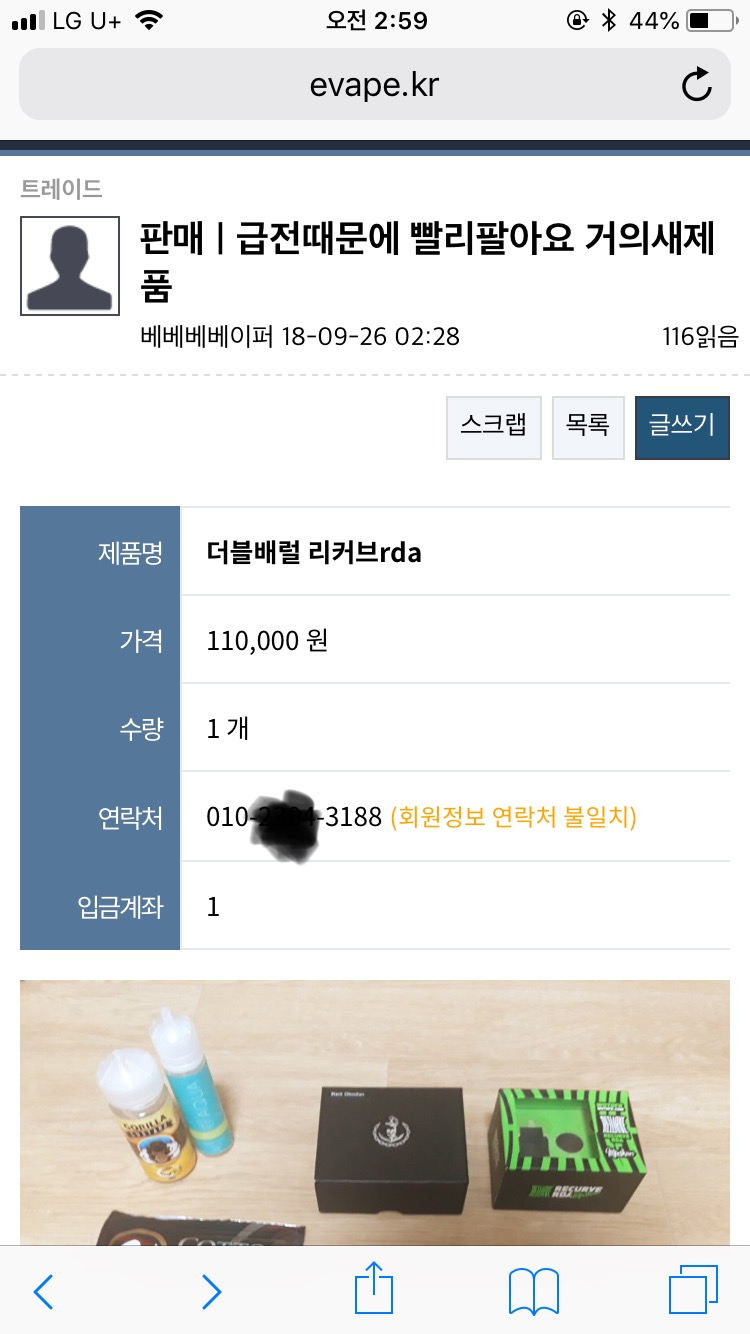This screenshot has width=750, height=1334.
Task: Go back to the previous page
Action: [x=43, y=1292]
